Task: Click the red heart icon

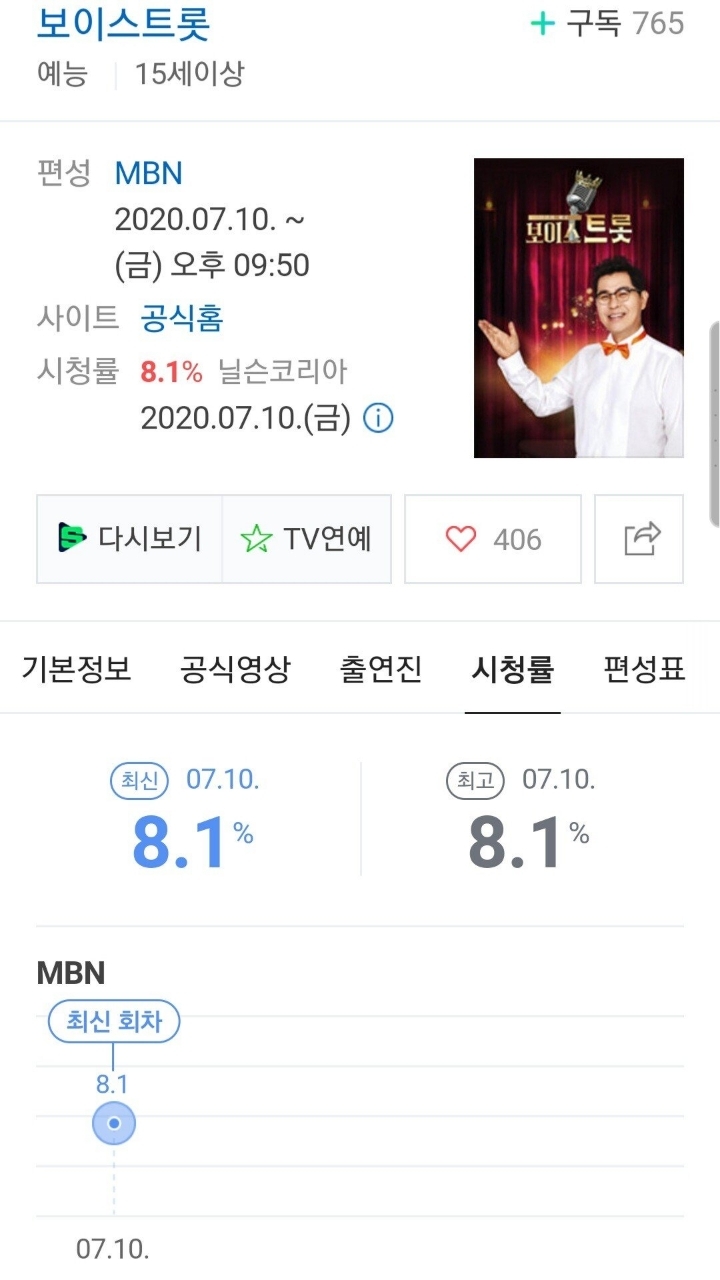Action: [x=459, y=539]
